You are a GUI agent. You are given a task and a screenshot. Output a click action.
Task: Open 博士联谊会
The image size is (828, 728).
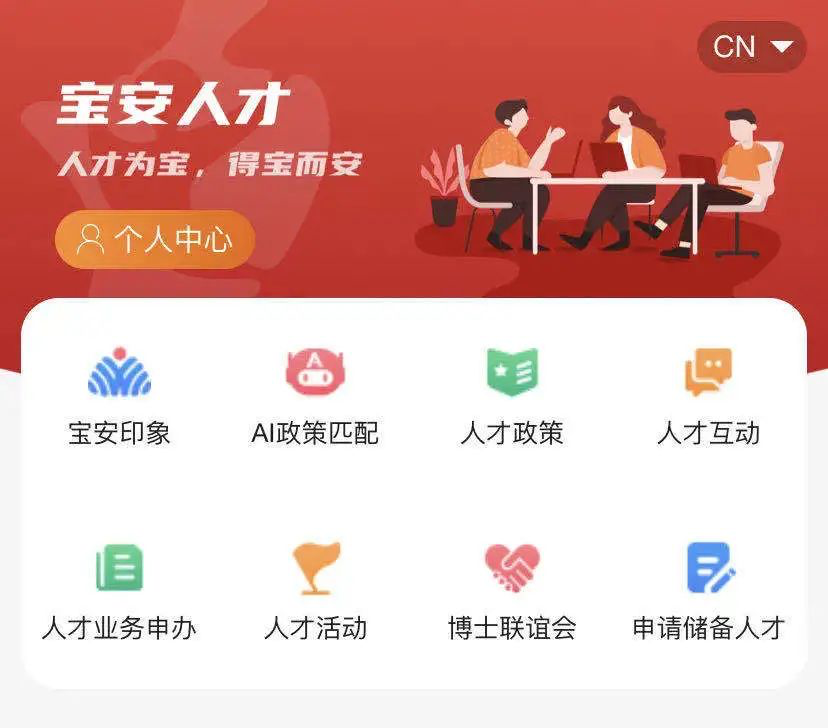pyautogui.click(x=512, y=590)
